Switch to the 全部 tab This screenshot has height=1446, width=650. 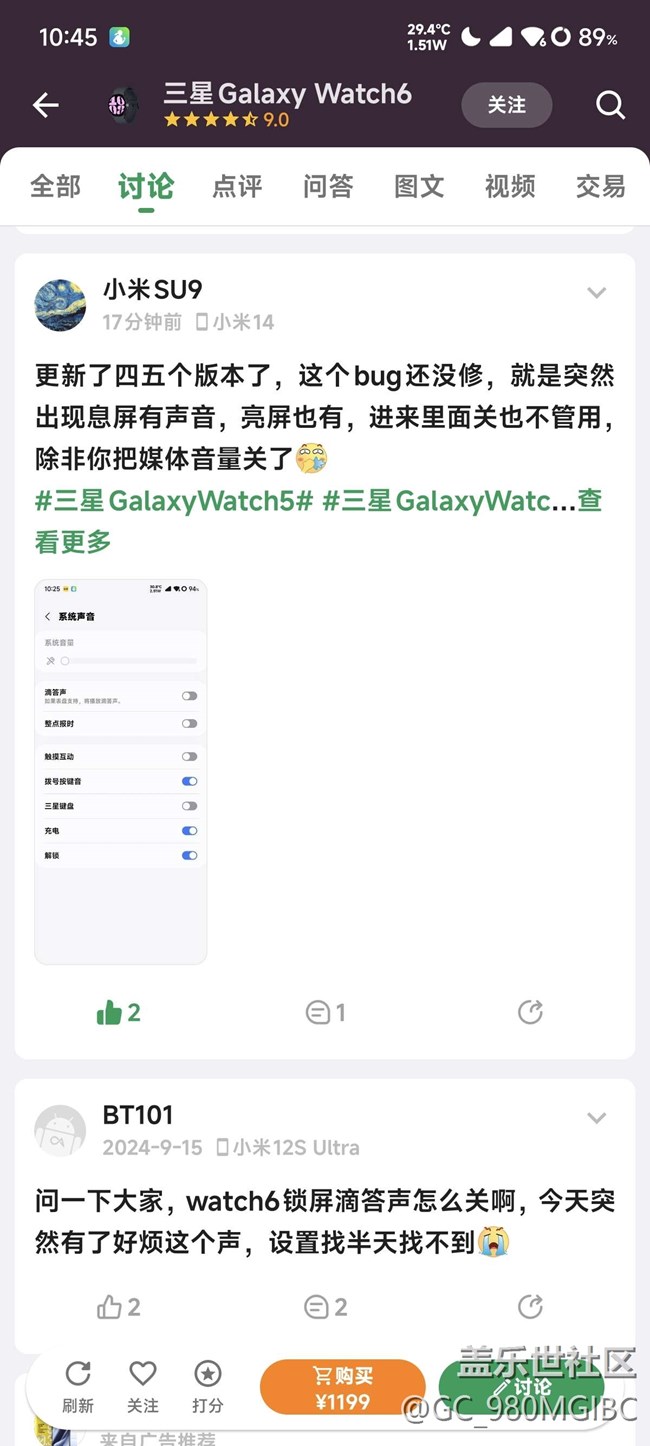pyautogui.click(x=55, y=186)
